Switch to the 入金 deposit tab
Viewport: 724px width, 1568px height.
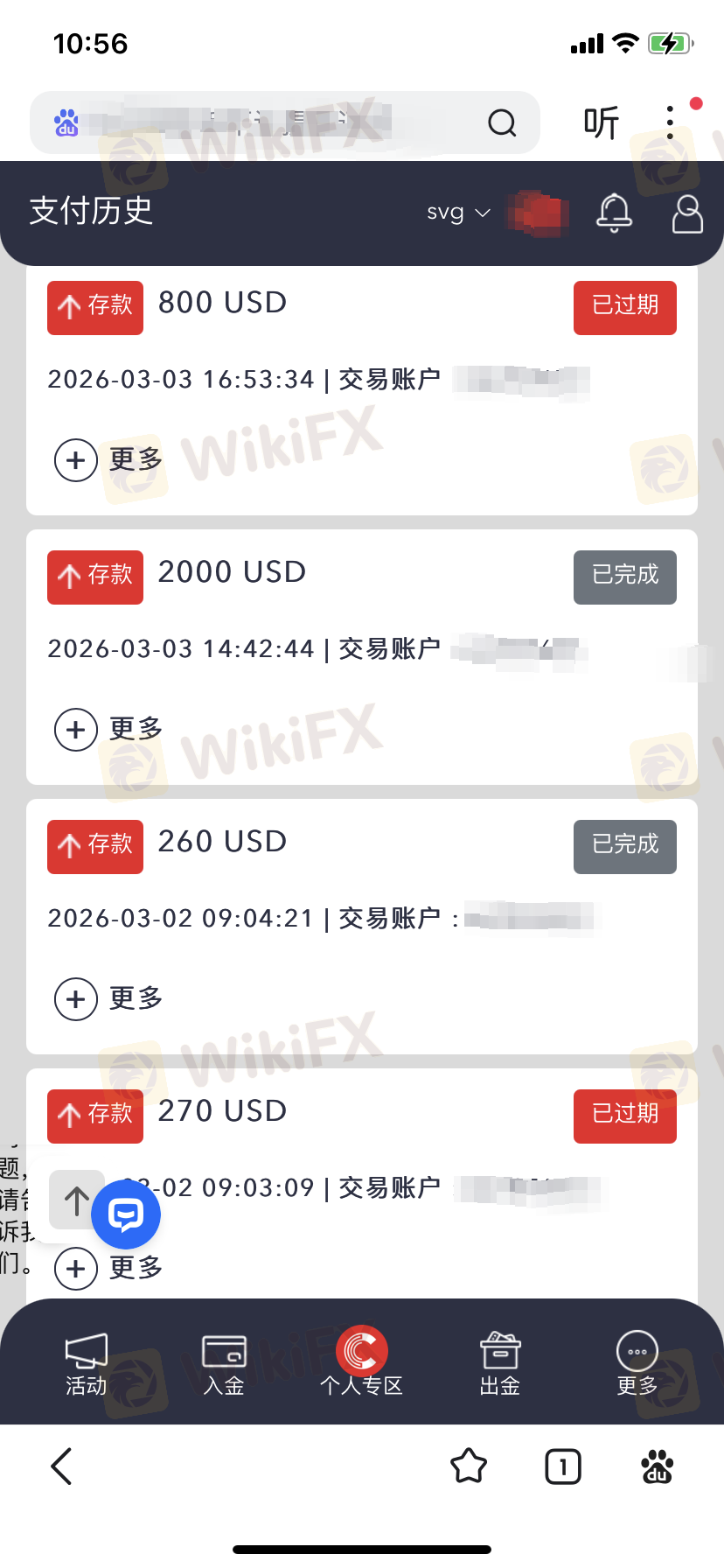[x=224, y=1363]
